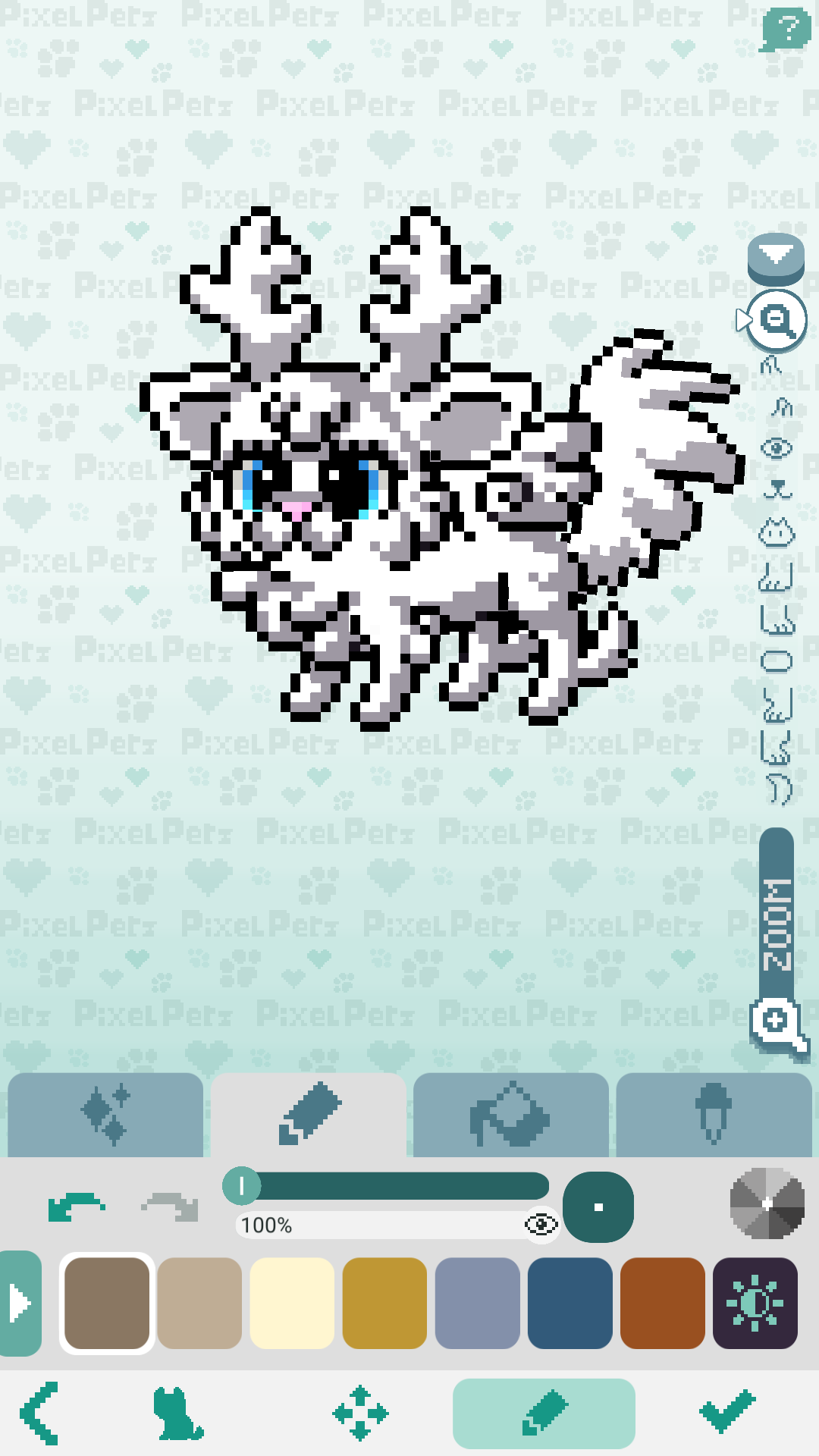Select the light tan color swatch
Screen dimensions: 819x1456
click(x=199, y=1303)
